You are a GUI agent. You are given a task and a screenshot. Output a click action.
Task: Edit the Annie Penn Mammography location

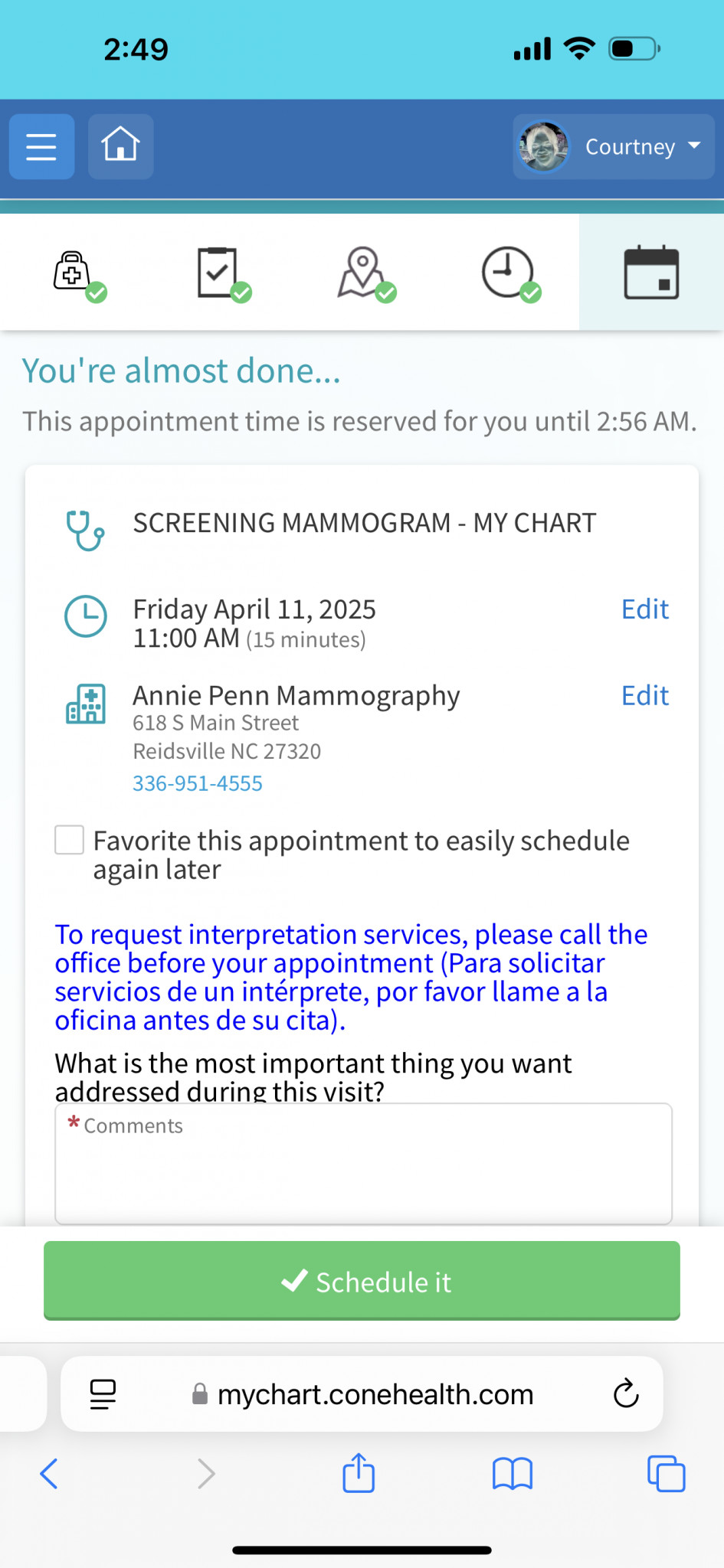pyautogui.click(x=645, y=696)
